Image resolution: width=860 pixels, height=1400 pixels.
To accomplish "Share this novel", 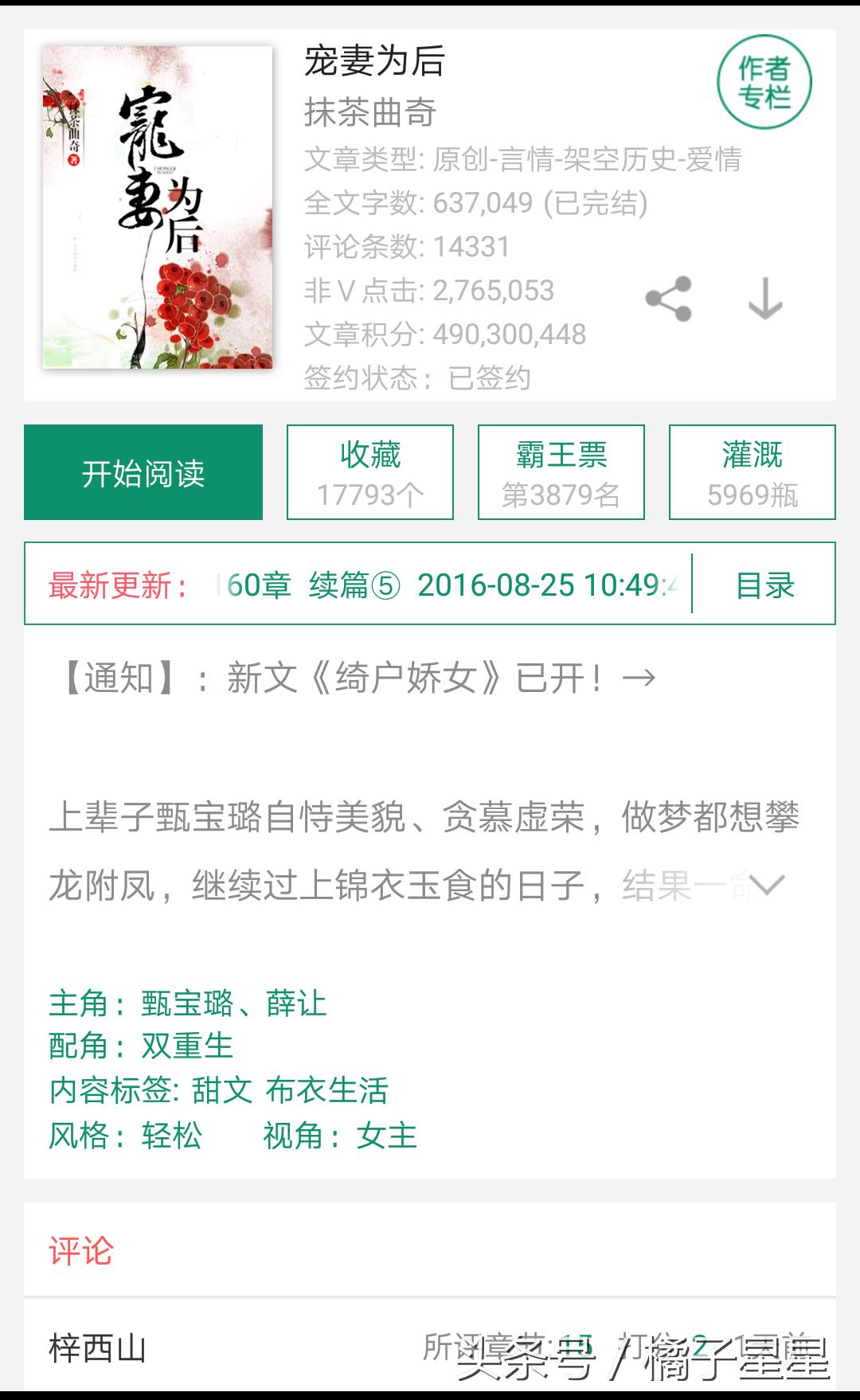I will [669, 299].
